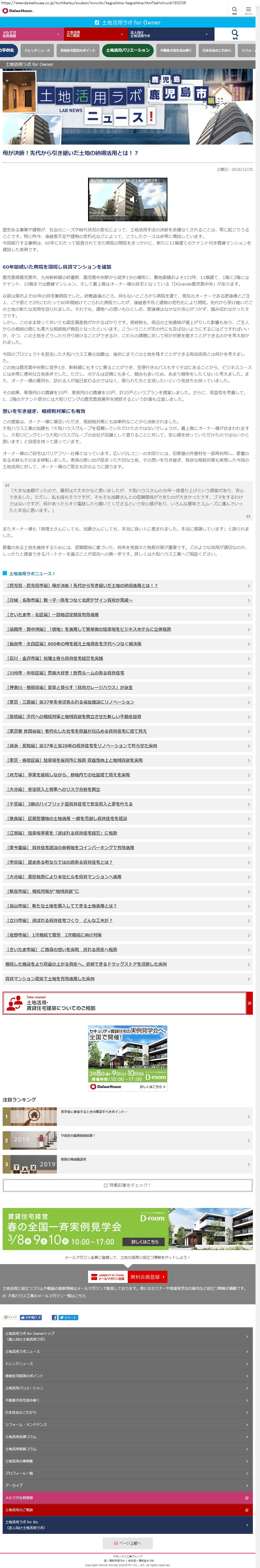Open the hamburger menu in the header
260x1568 pixels.
248,10
